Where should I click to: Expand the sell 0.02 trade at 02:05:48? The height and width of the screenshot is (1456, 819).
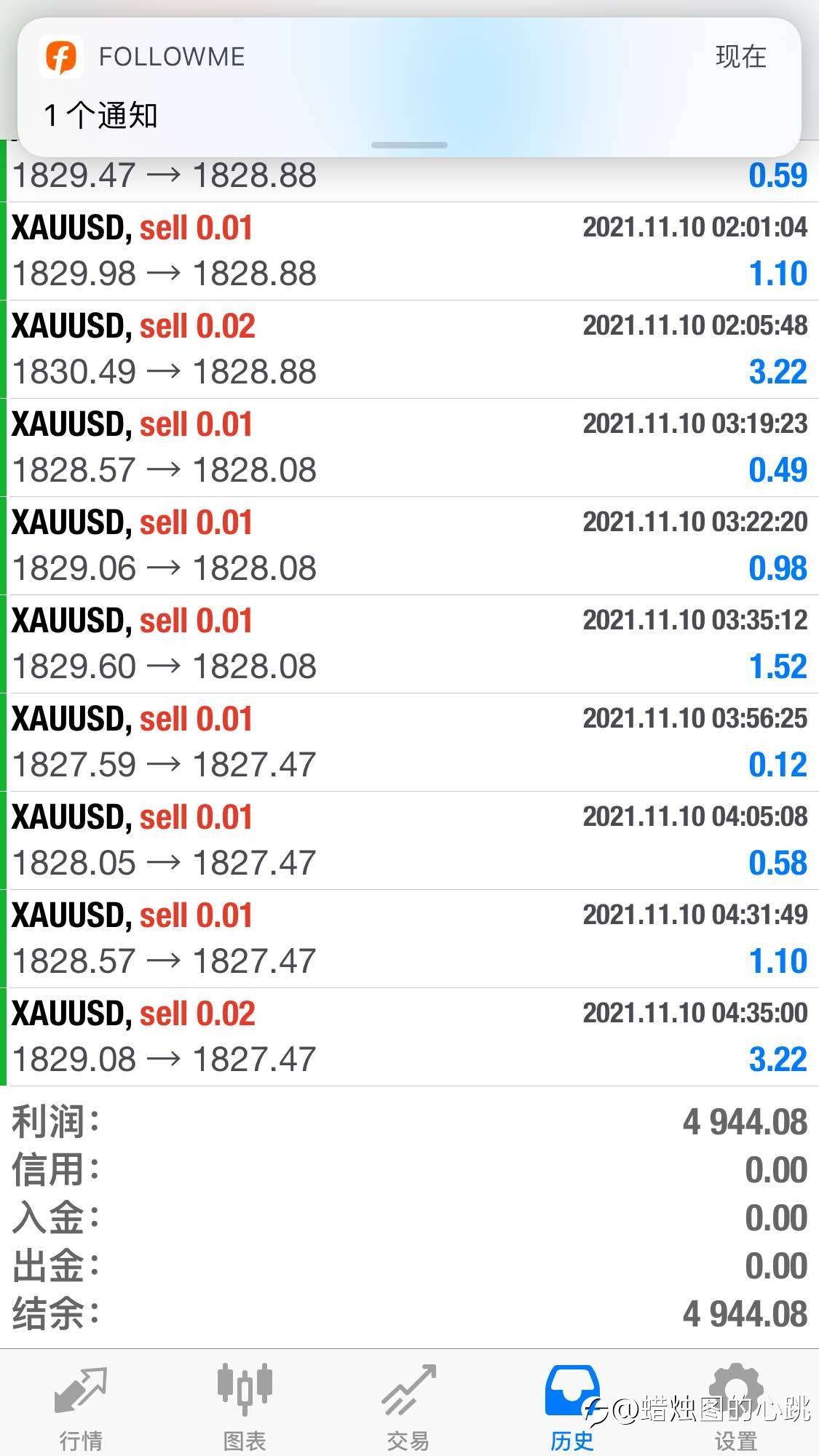[x=409, y=349]
